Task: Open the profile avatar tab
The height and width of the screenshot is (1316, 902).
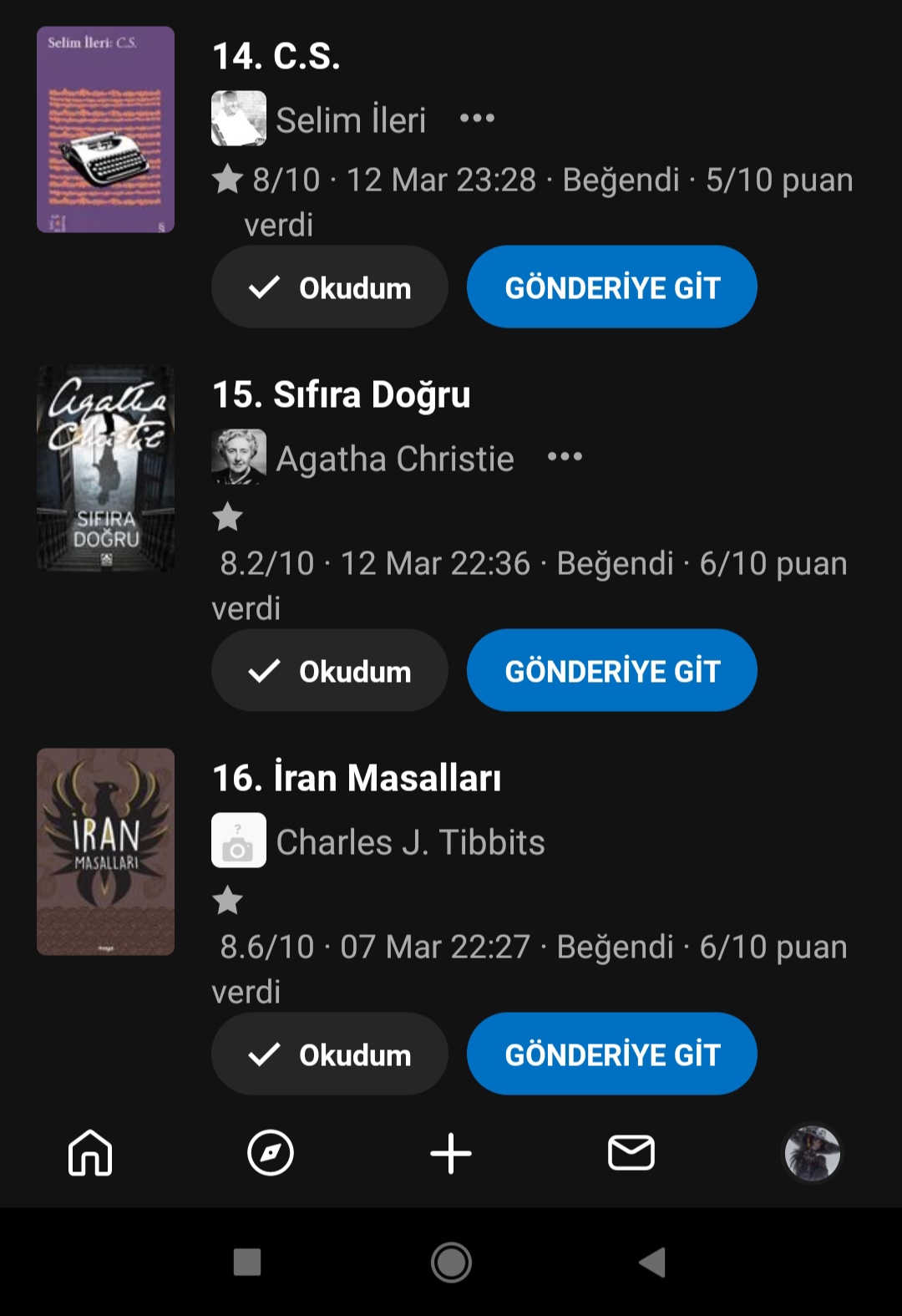Action: pos(812,1153)
